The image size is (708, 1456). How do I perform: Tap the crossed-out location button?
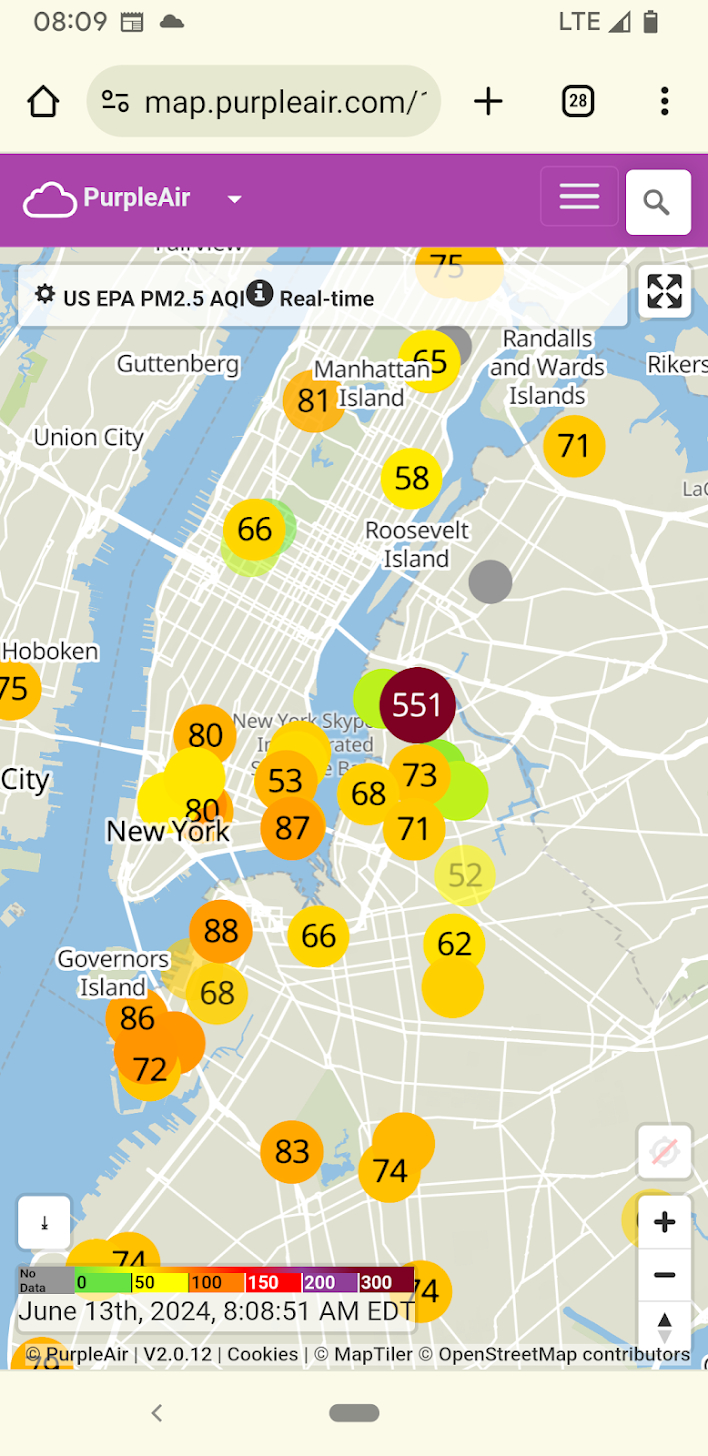point(664,1152)
